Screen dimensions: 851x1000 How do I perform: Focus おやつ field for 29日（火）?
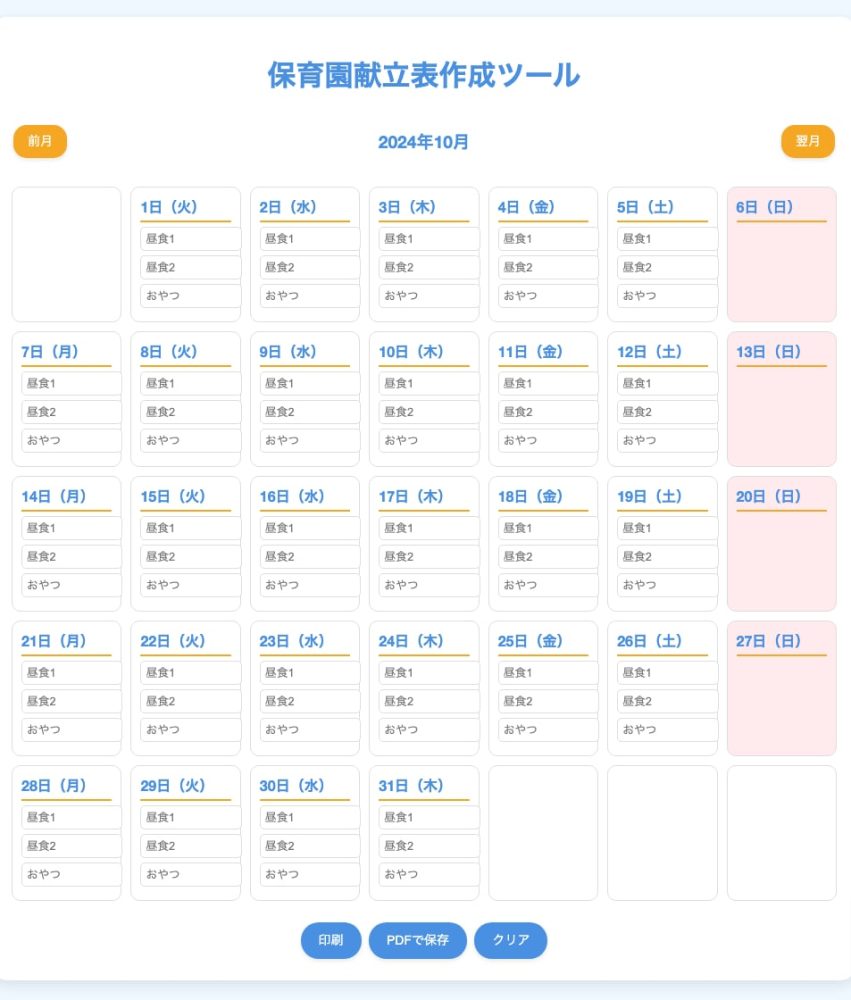coord(190,874)
